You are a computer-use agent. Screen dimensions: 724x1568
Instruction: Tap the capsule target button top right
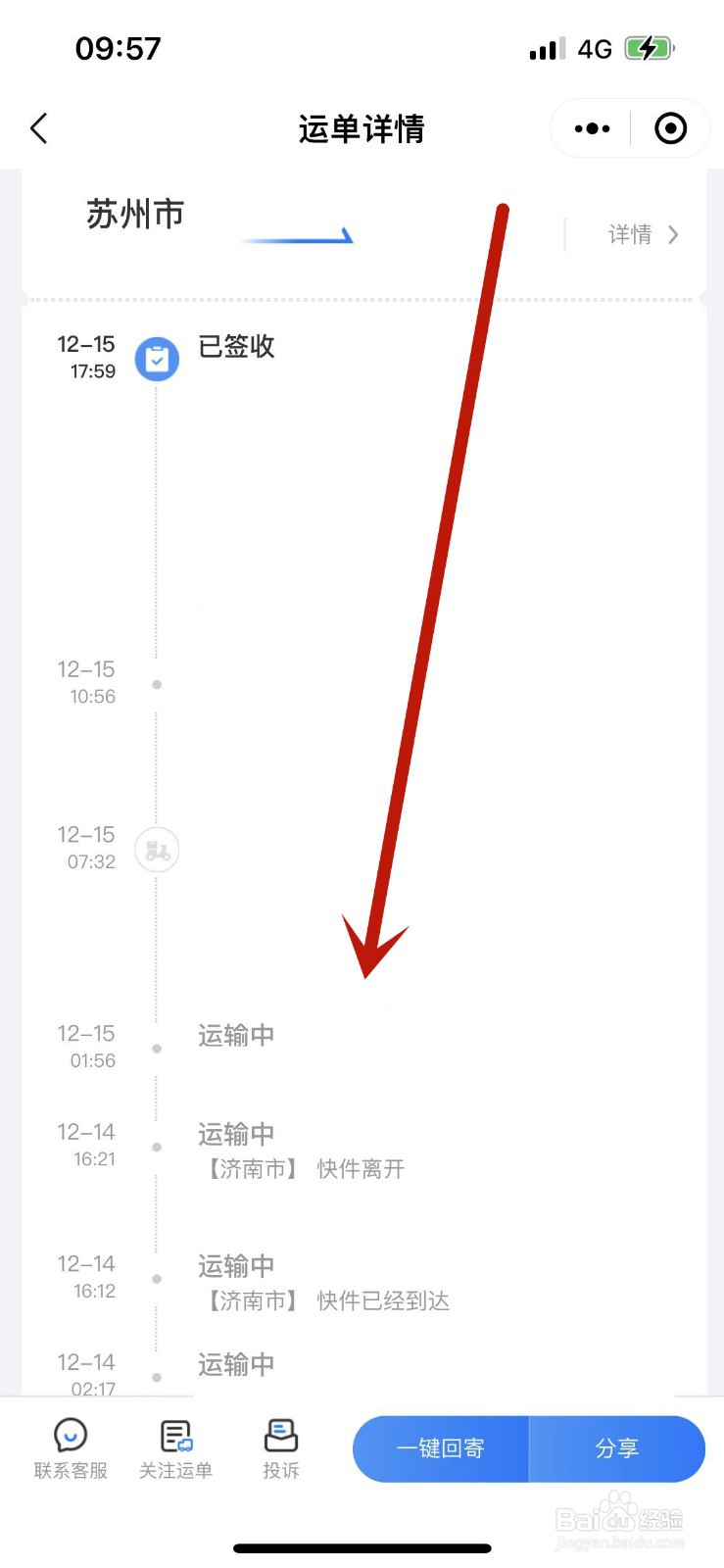(670, 128)
